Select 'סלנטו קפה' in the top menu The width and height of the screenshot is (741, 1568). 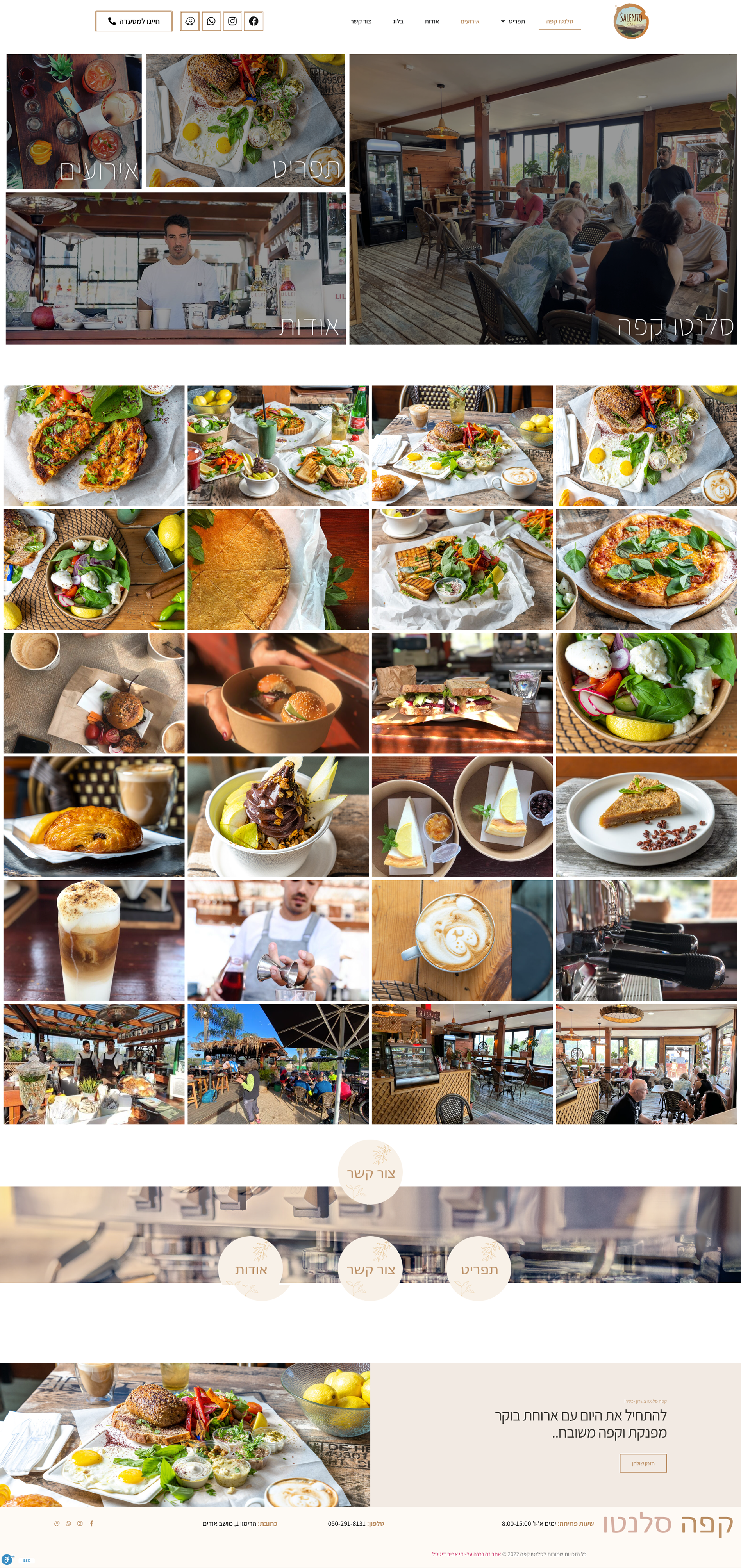[x=559, y=21]
